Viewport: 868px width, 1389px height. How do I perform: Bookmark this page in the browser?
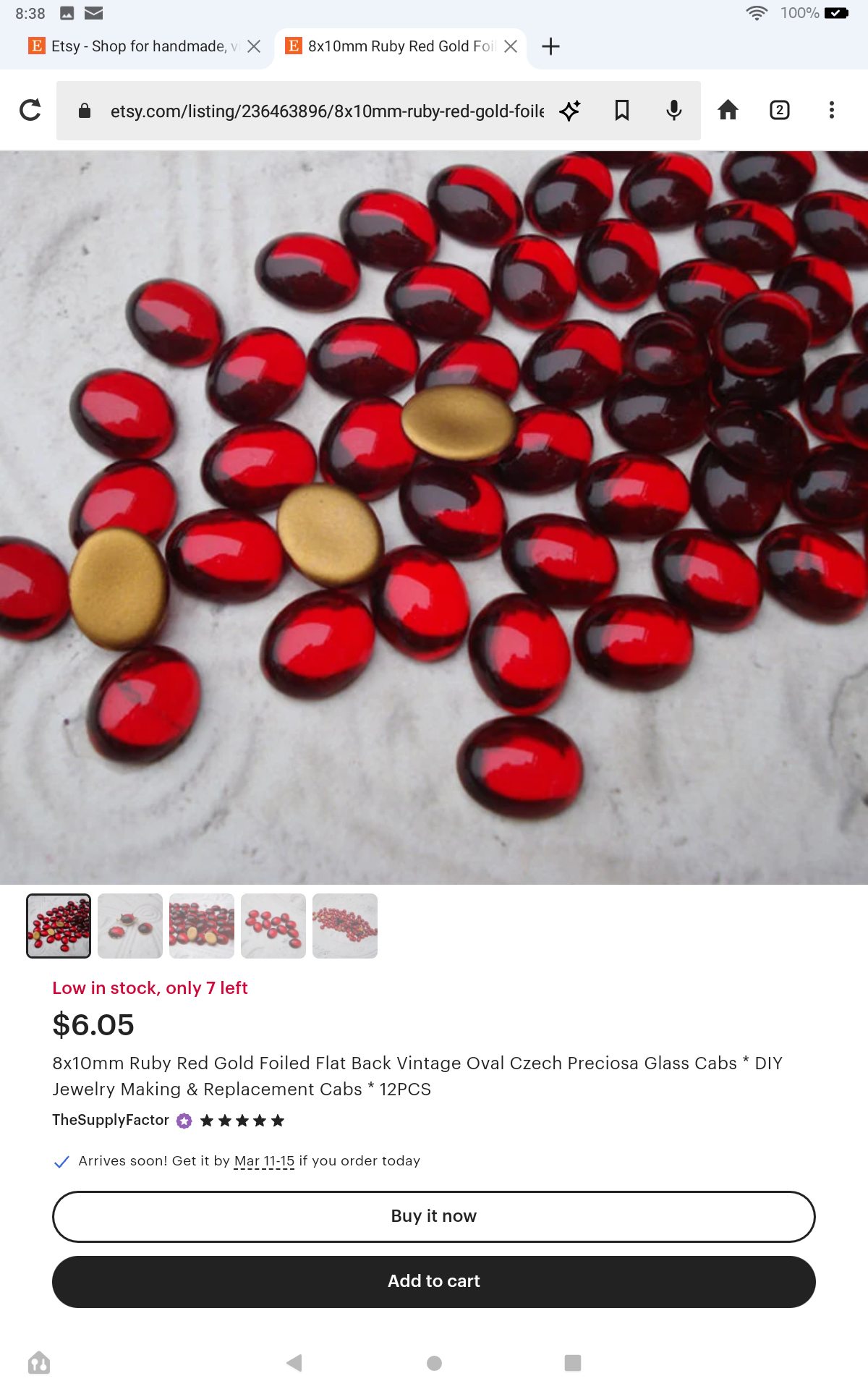[622, 110]
